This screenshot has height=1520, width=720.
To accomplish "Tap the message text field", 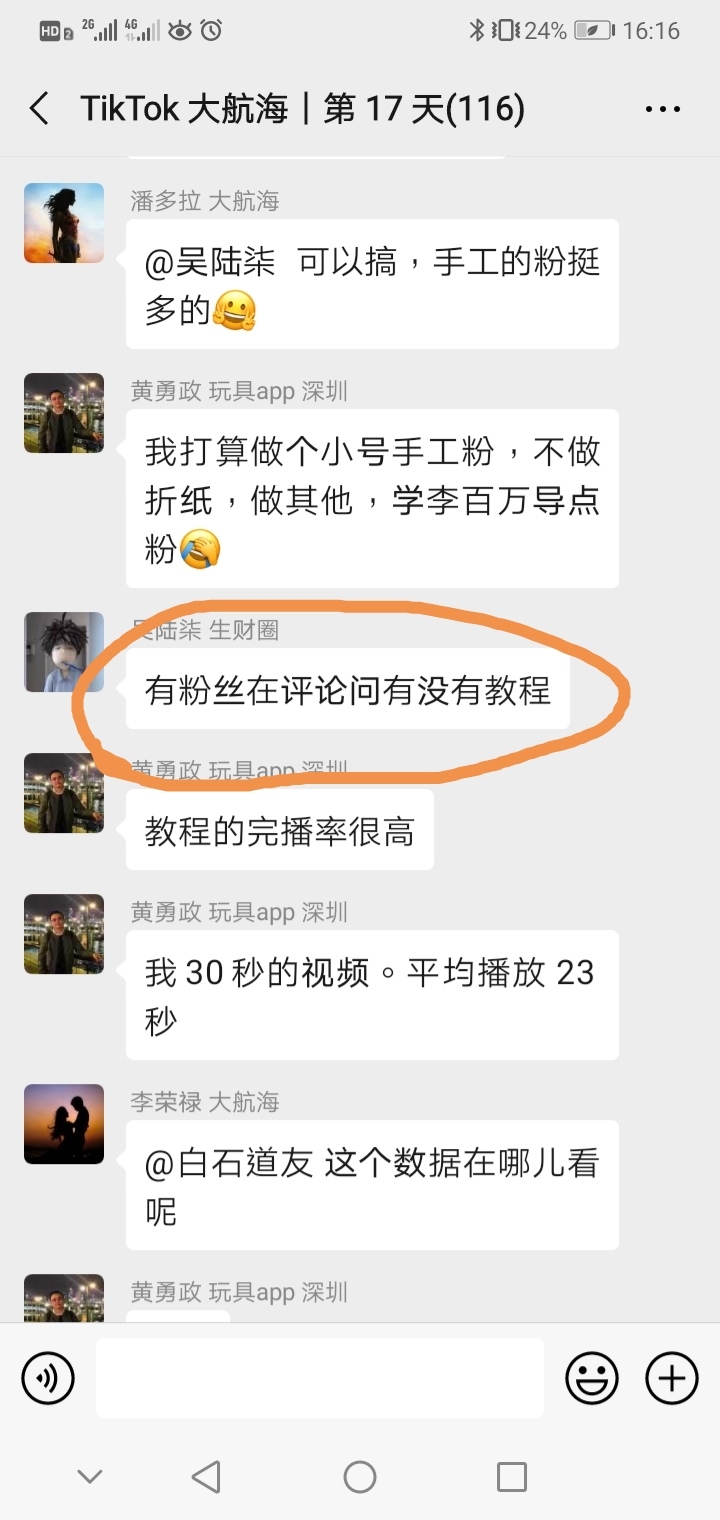I will click(x=320, y=1378).
